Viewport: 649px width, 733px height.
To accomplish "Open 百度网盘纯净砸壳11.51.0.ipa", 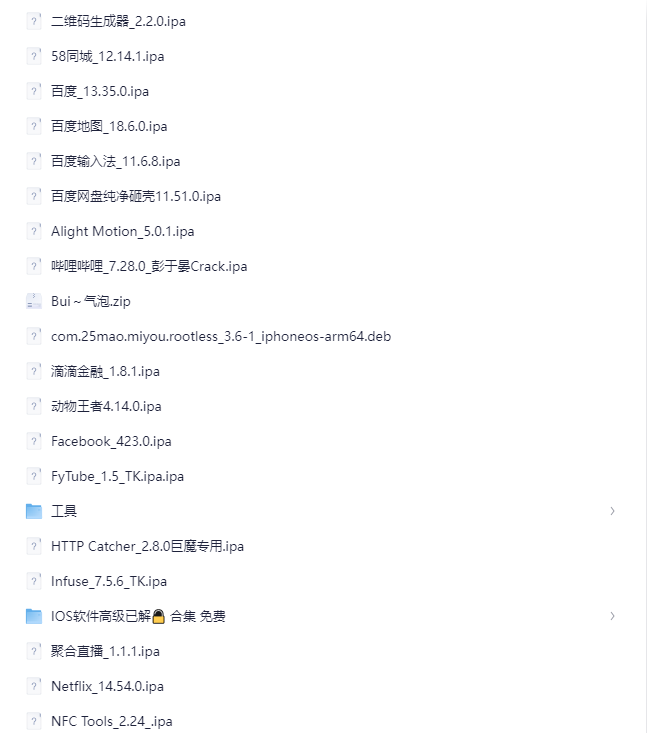I will tap(136, 196).
